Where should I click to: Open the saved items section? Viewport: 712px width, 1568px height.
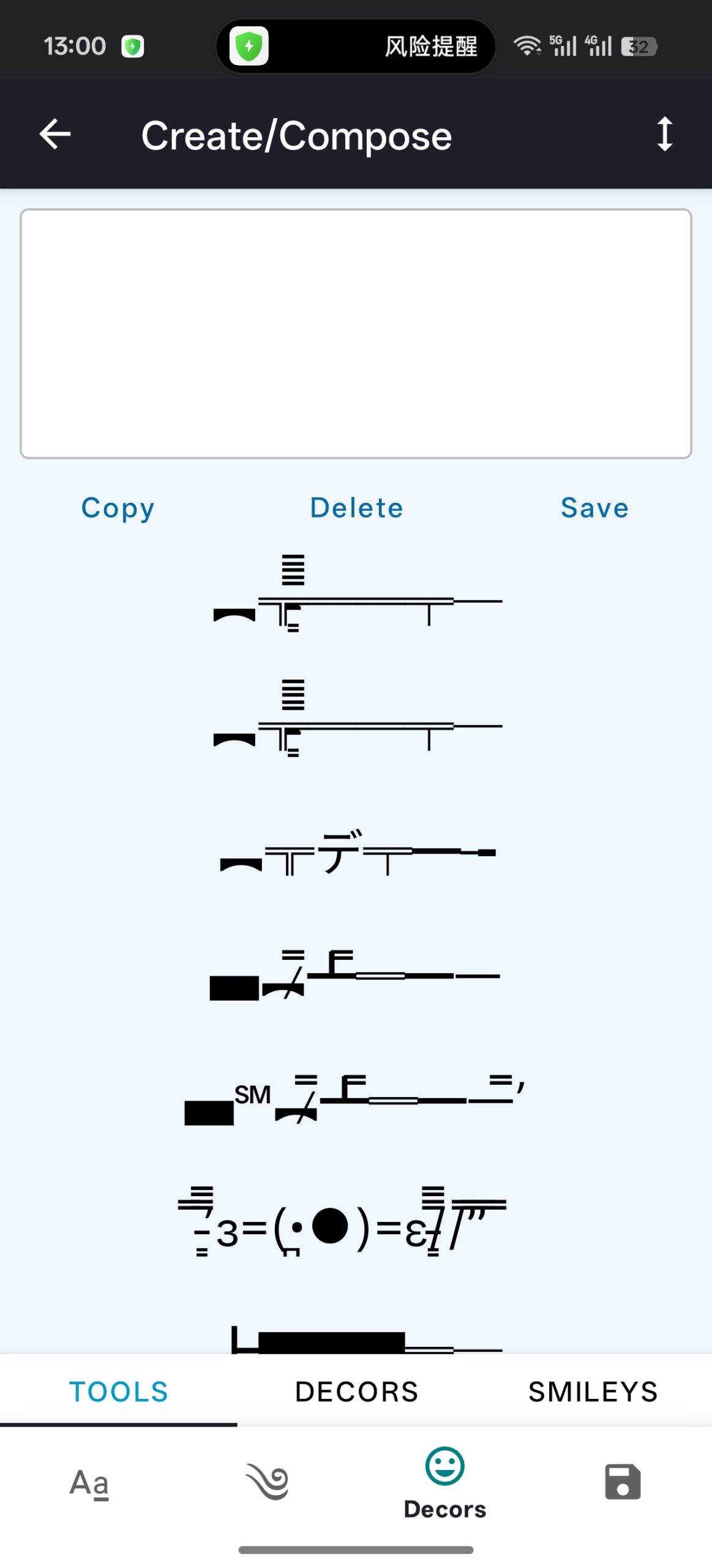tap(623, 1482)
